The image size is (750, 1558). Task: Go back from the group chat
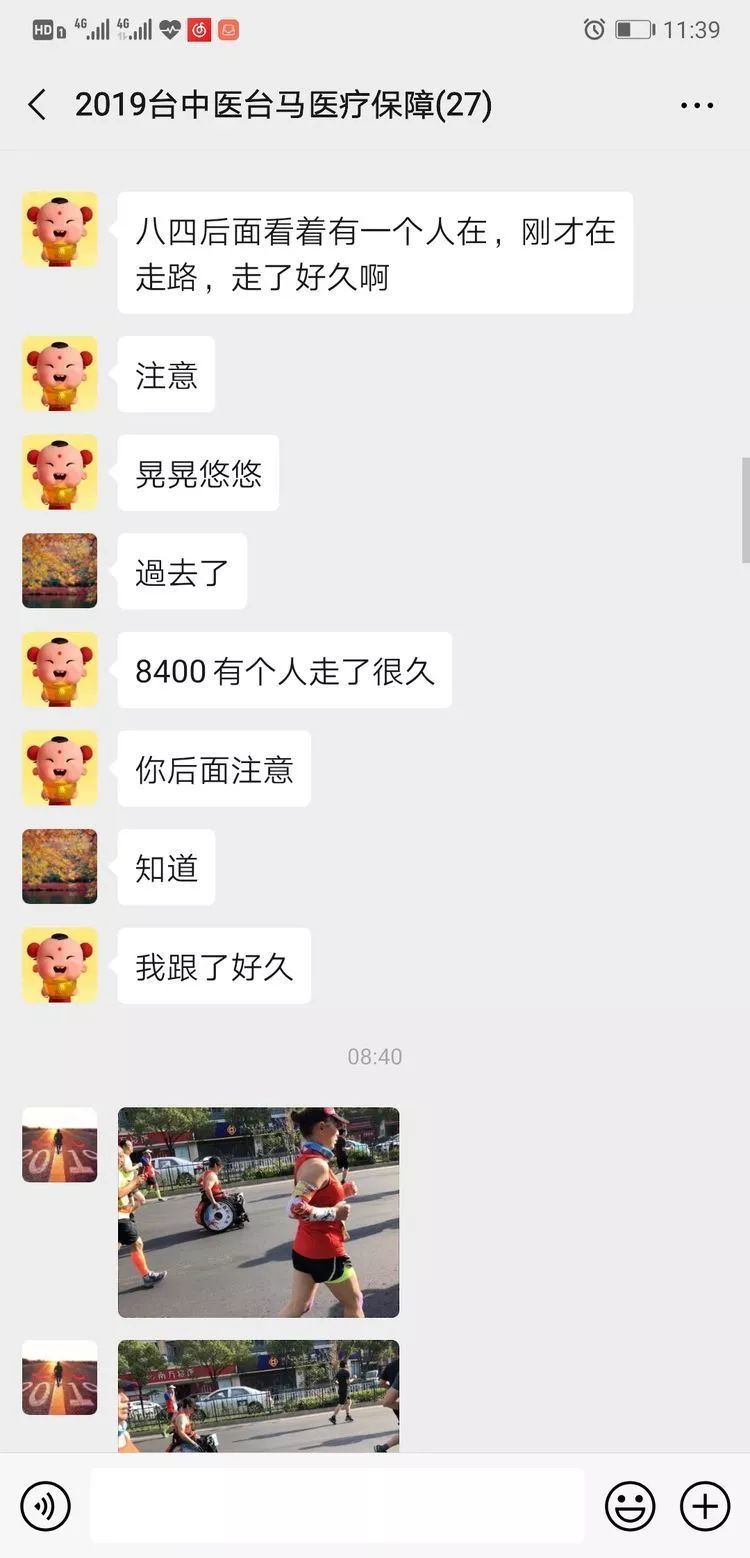tap(38, 105)
